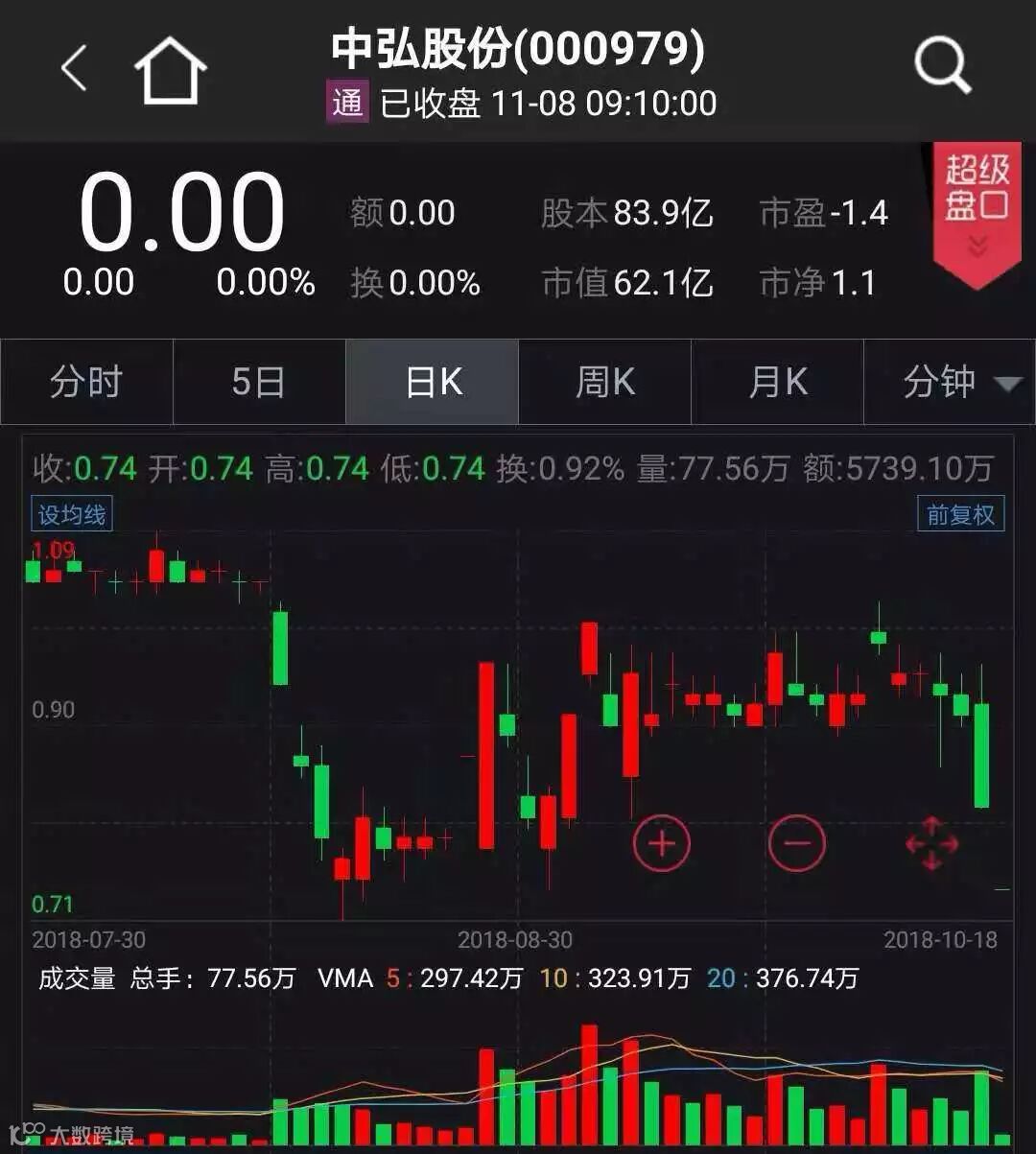Viewport: 1036px width, 1154px height.
Task: Tap the 前复权 button
Action: pos(960,515)
